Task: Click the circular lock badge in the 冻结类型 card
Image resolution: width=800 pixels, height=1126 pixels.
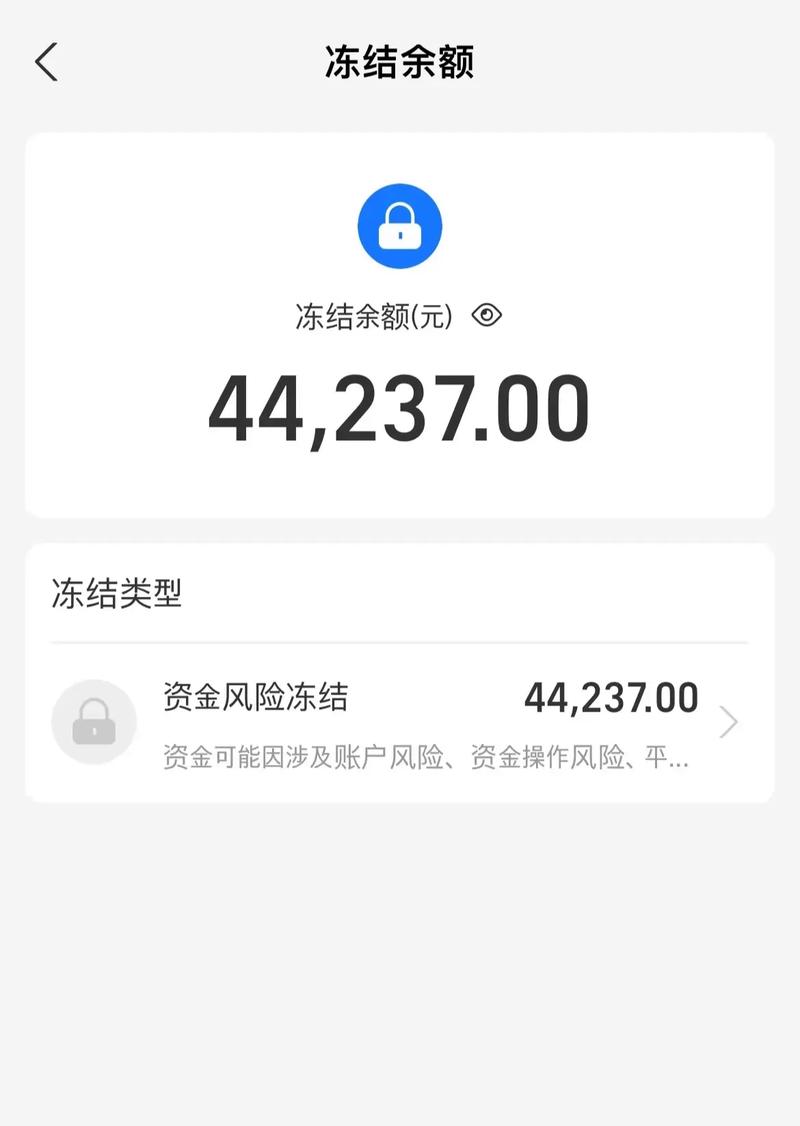Action: click(x=93, y=721)
